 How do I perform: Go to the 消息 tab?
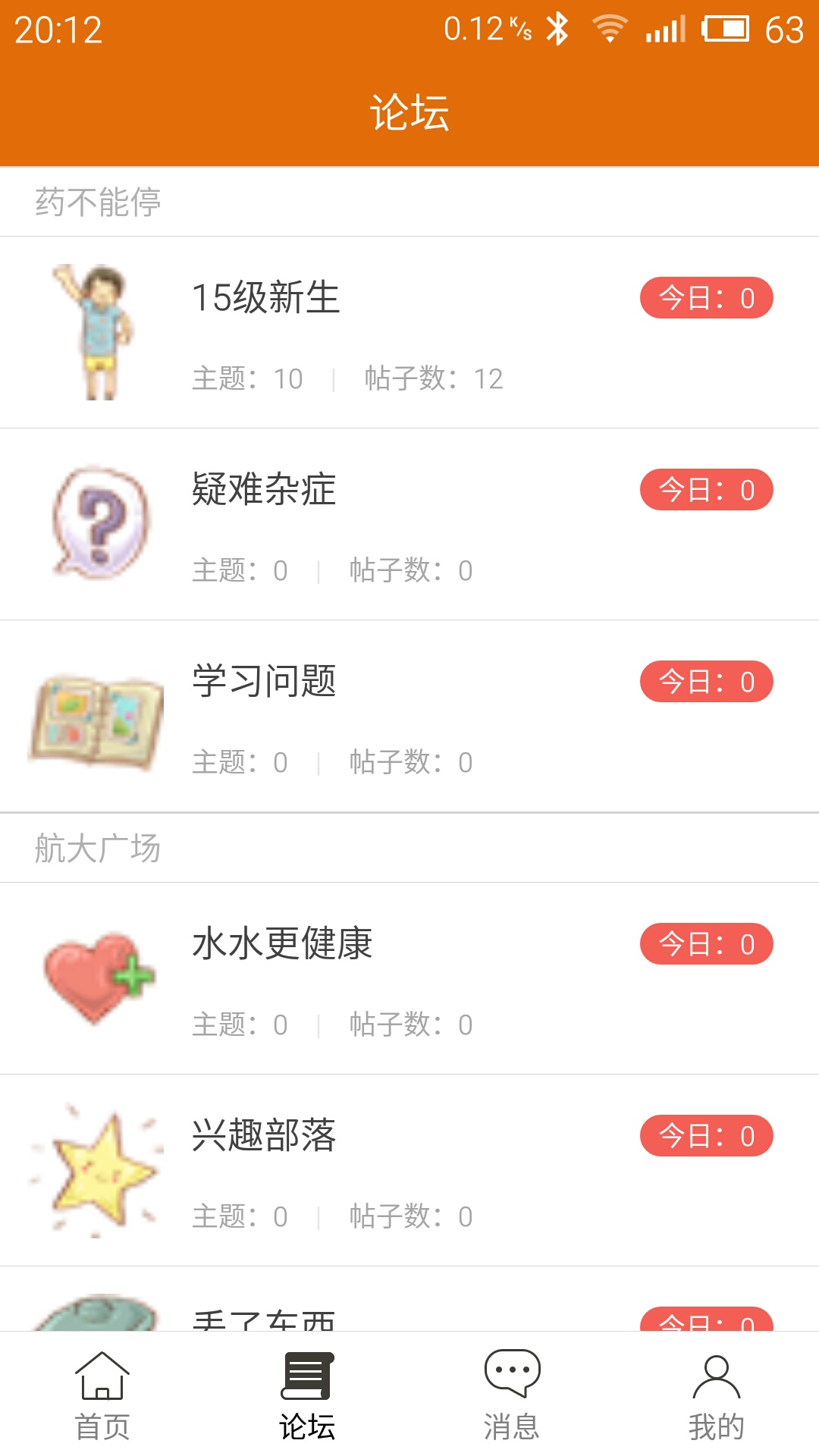point(512,1395)
